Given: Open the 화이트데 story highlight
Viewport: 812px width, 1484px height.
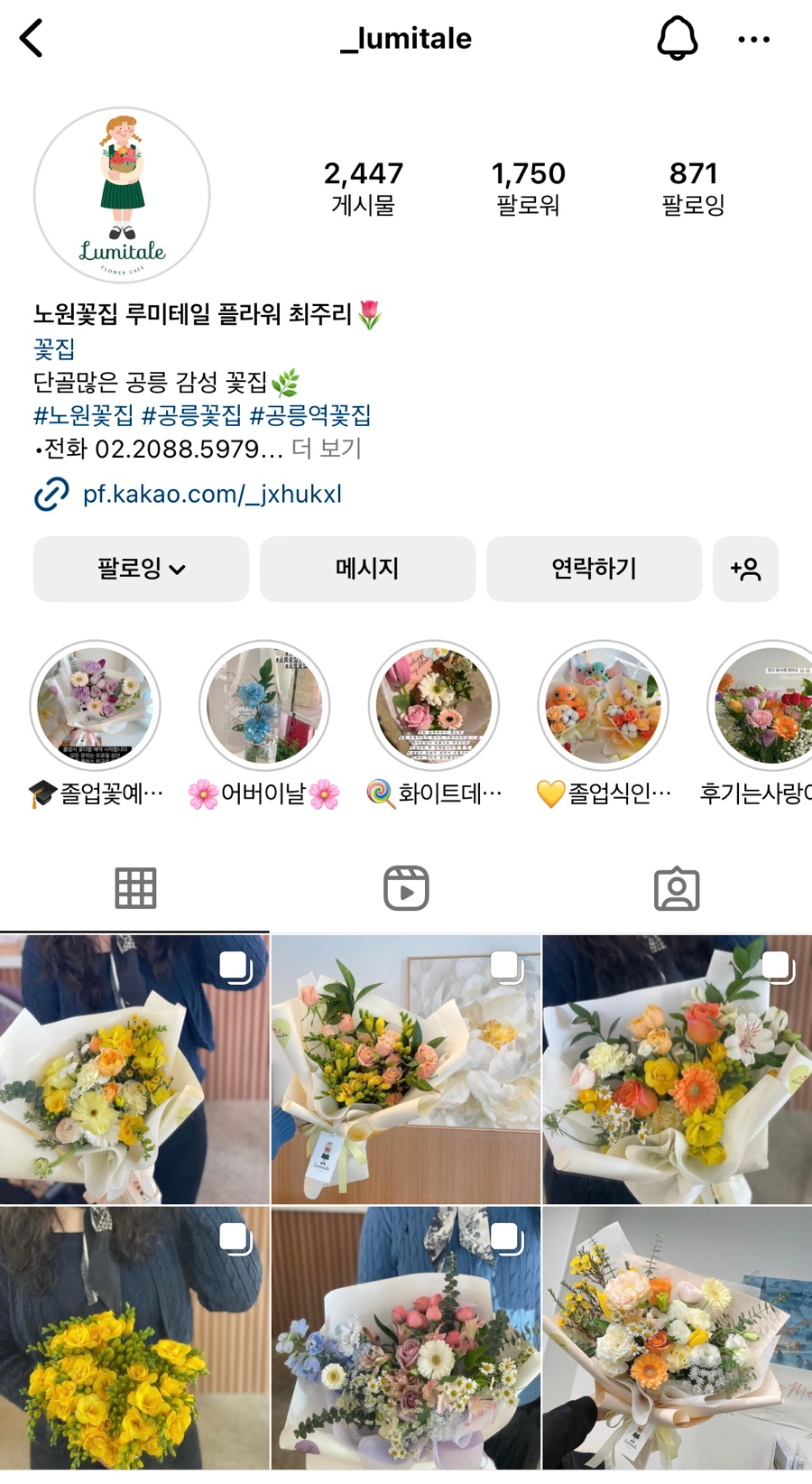Looking at the screenshot, I should pos(434,706).
